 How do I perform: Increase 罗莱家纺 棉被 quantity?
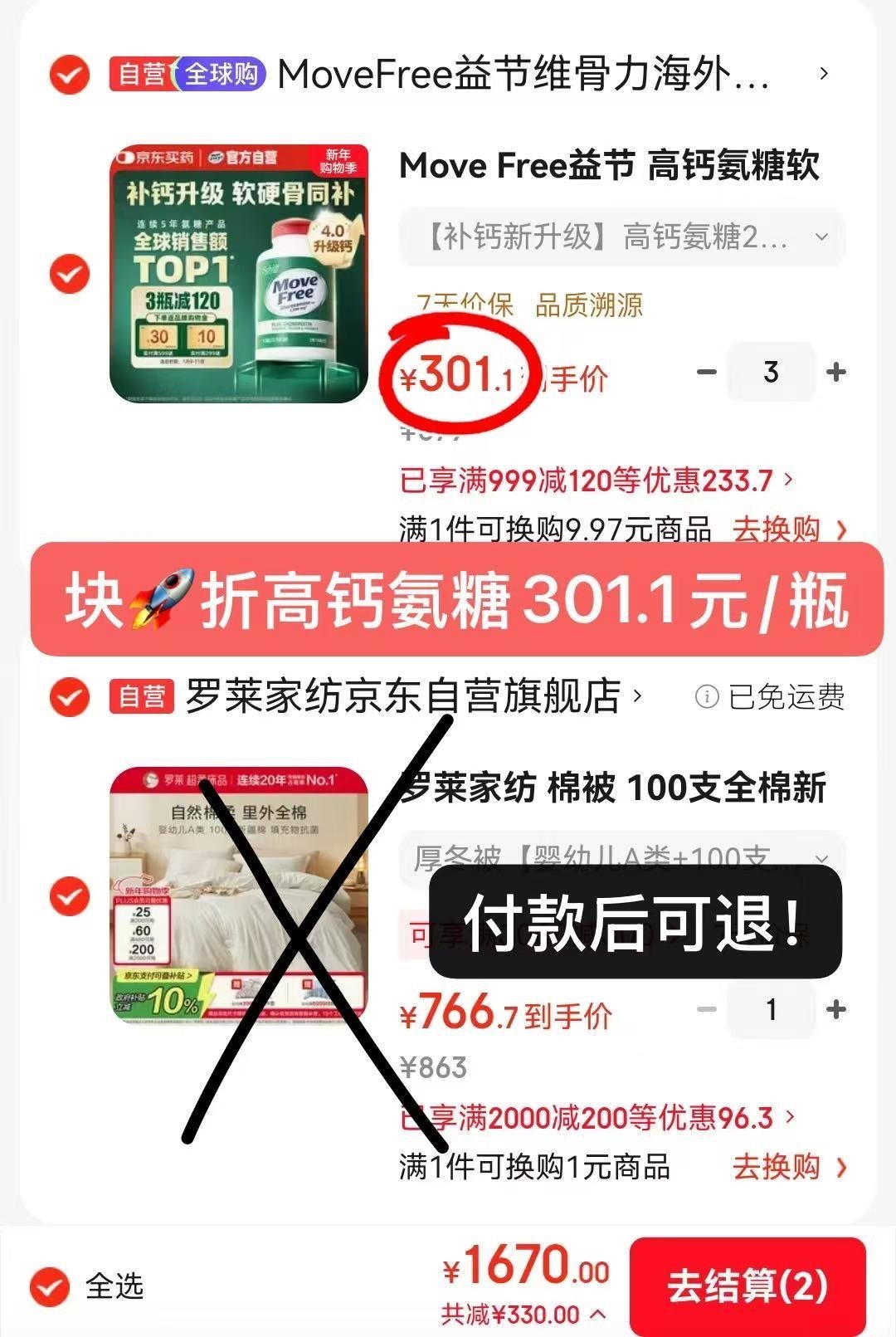(x=836, y=1009)
